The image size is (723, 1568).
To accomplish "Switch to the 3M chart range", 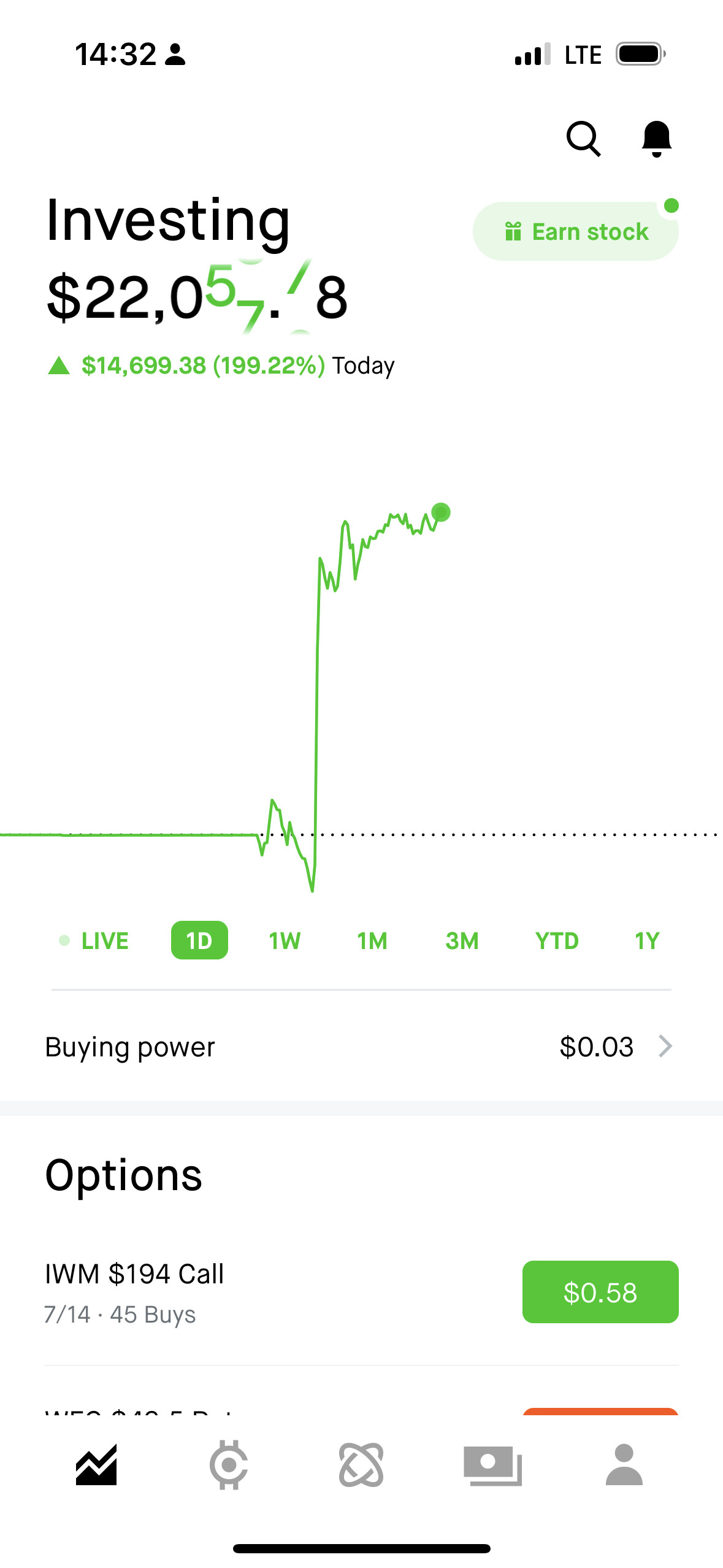I will point(462,940).
